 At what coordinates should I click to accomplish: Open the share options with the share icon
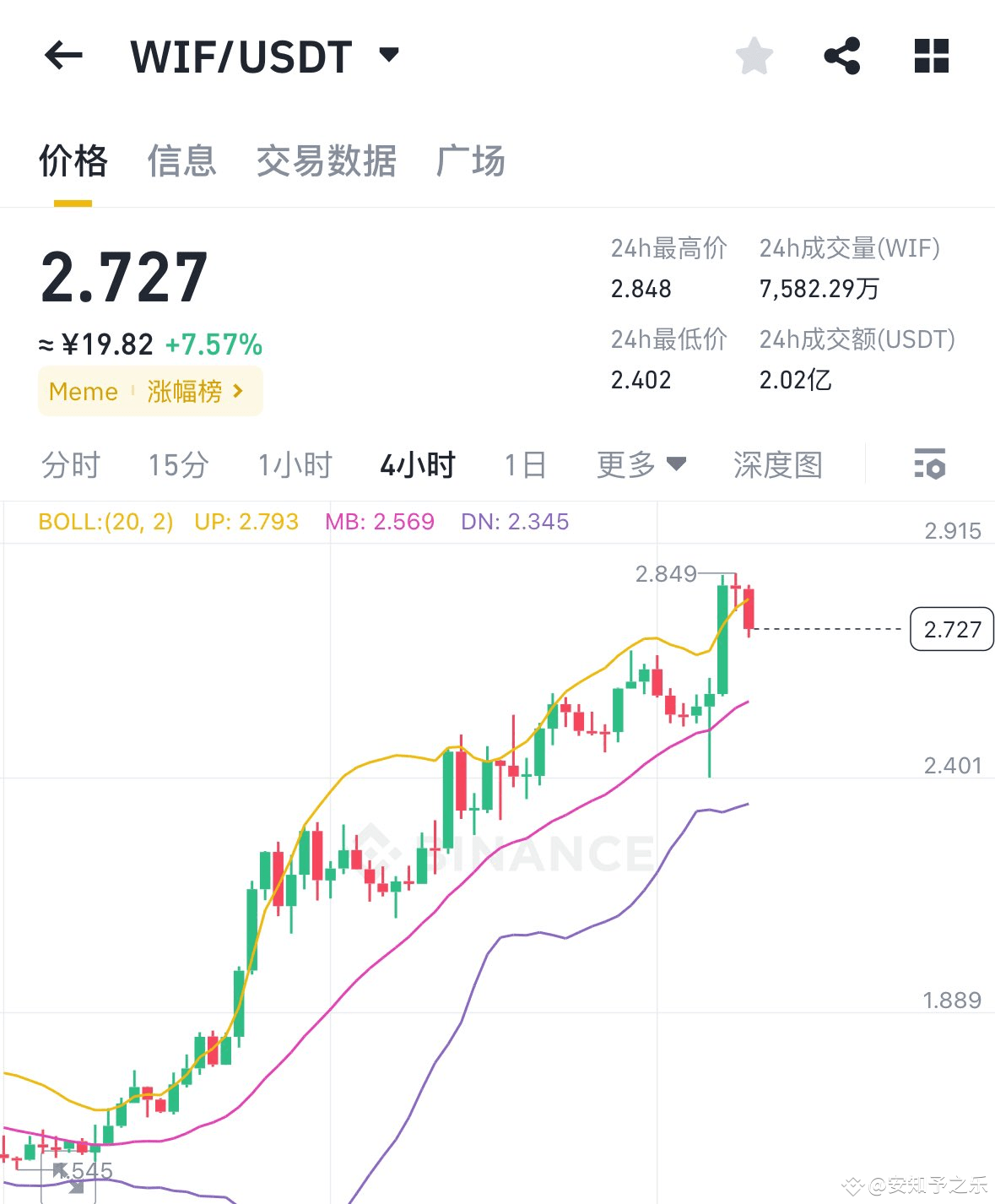843,56
